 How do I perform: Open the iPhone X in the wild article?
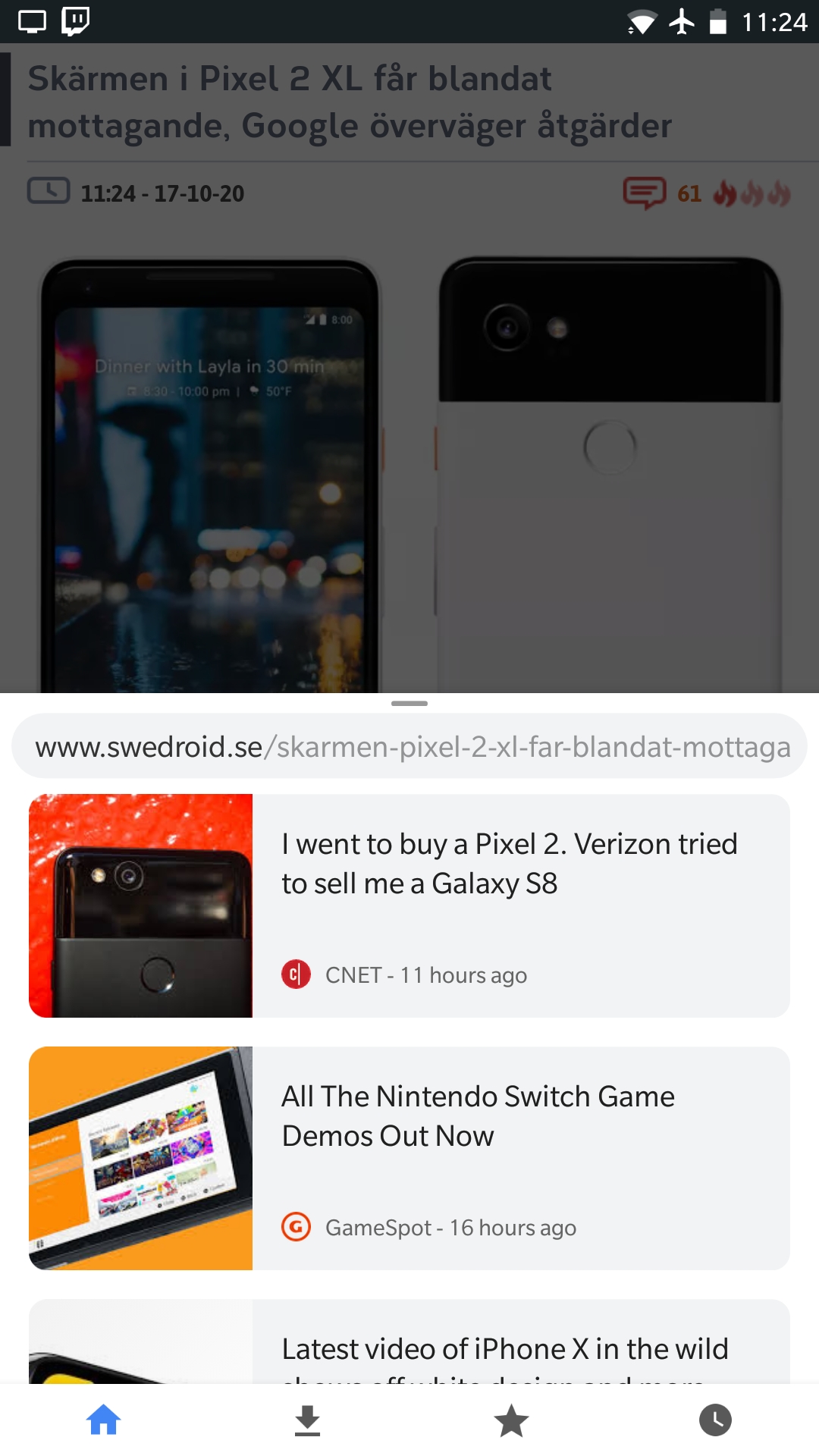(409, 1341)
